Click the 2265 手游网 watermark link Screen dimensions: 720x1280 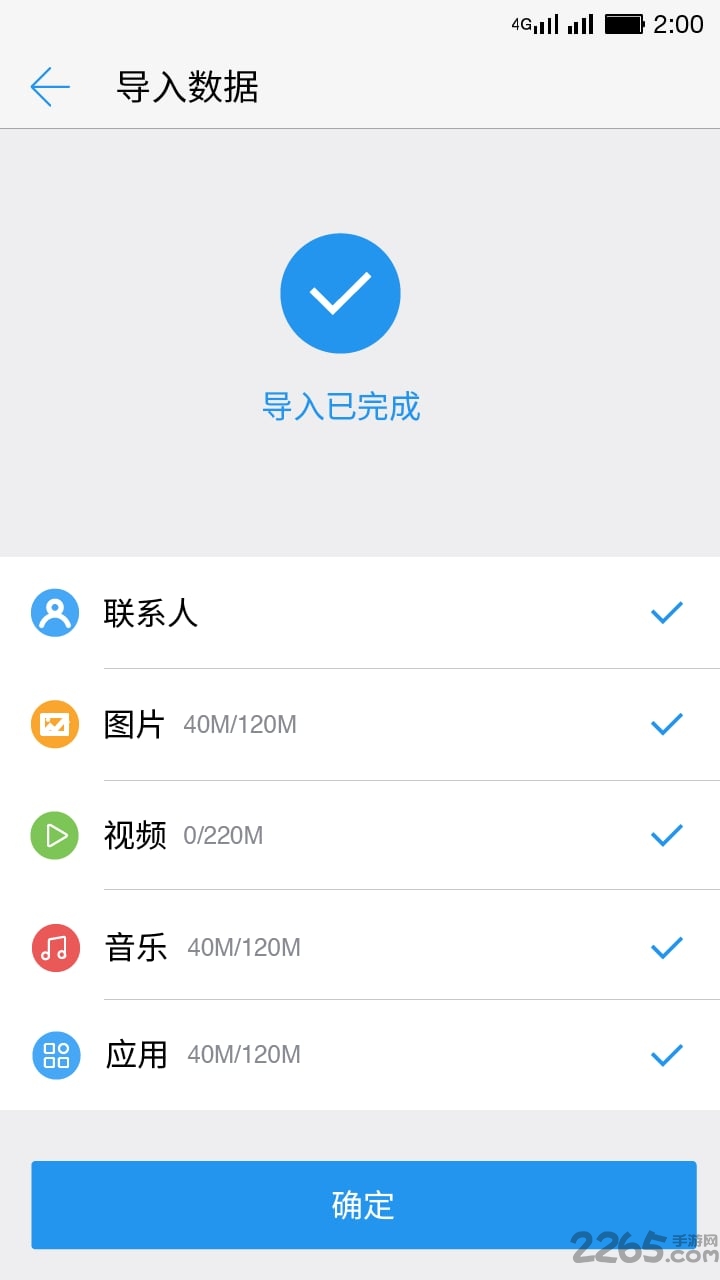click(642, 1245)
